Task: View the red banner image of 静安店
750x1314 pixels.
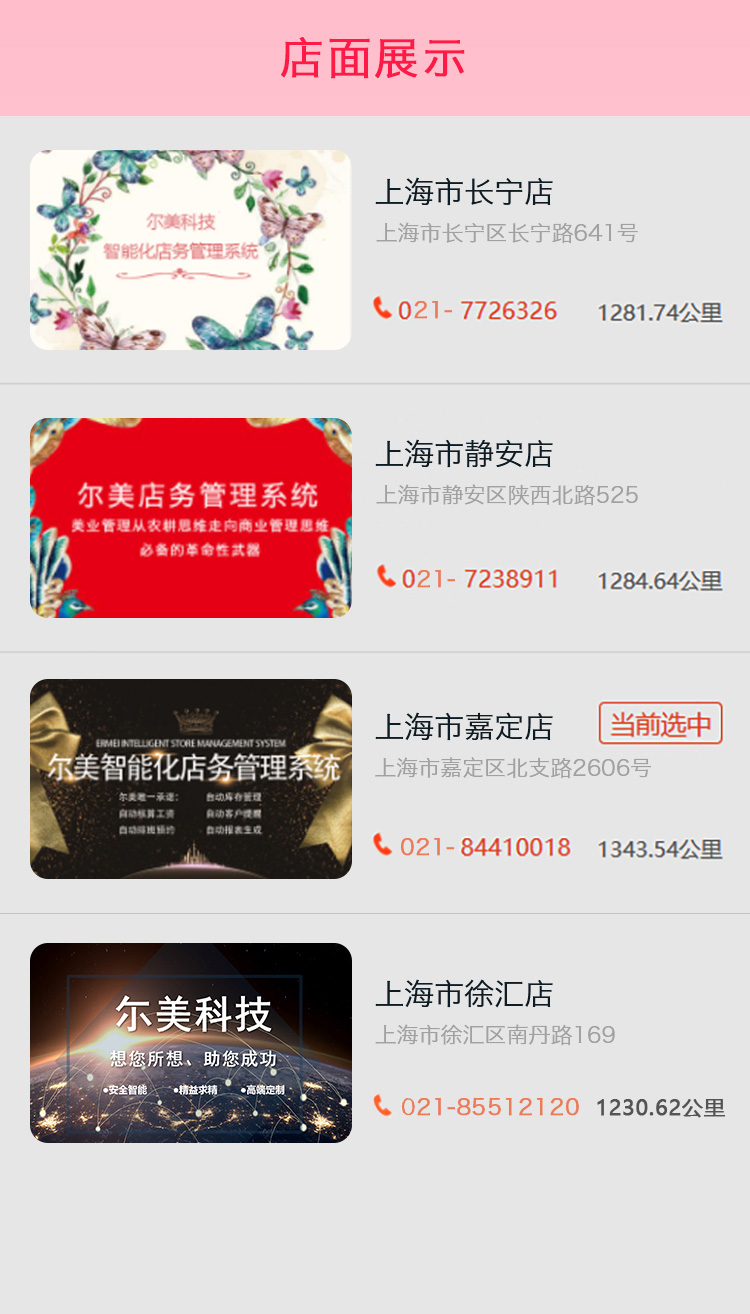Action: [x=190, y=518]
